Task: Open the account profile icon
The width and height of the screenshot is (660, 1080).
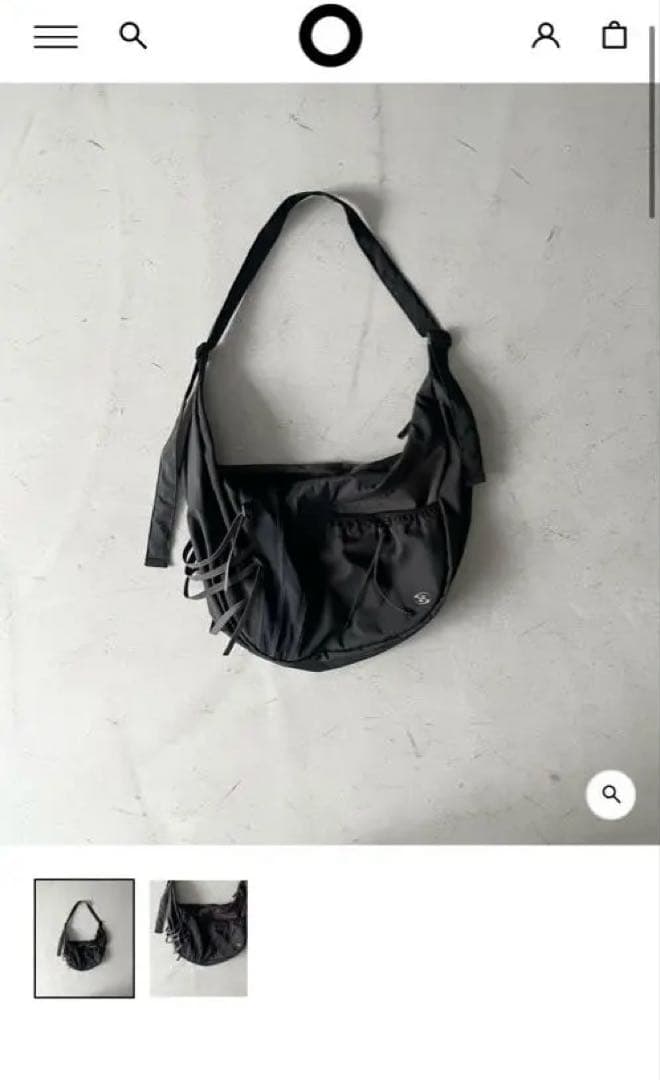Action: [x=545, y=36]
